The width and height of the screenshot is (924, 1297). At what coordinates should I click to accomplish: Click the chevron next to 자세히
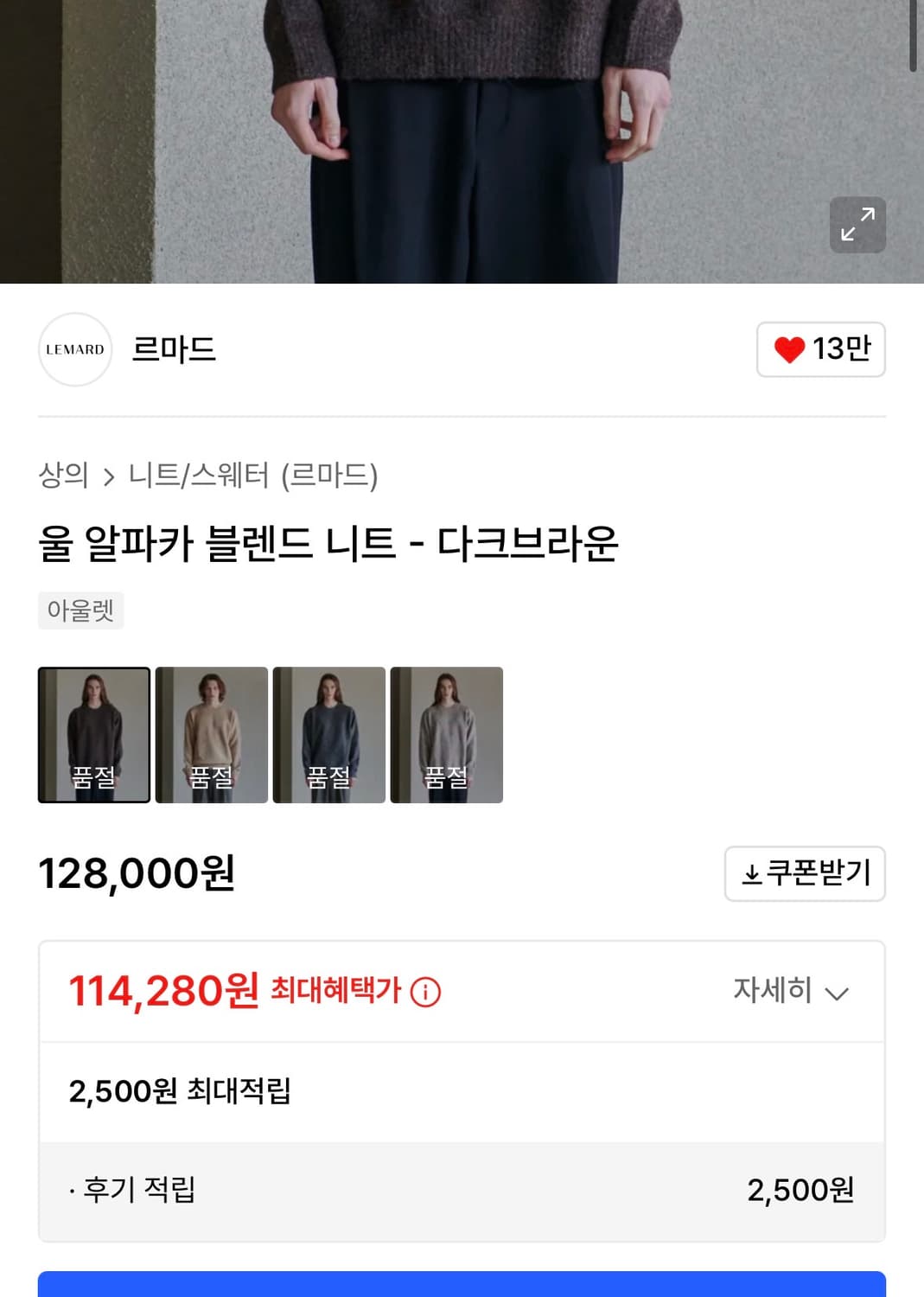[x=836, y=993]
